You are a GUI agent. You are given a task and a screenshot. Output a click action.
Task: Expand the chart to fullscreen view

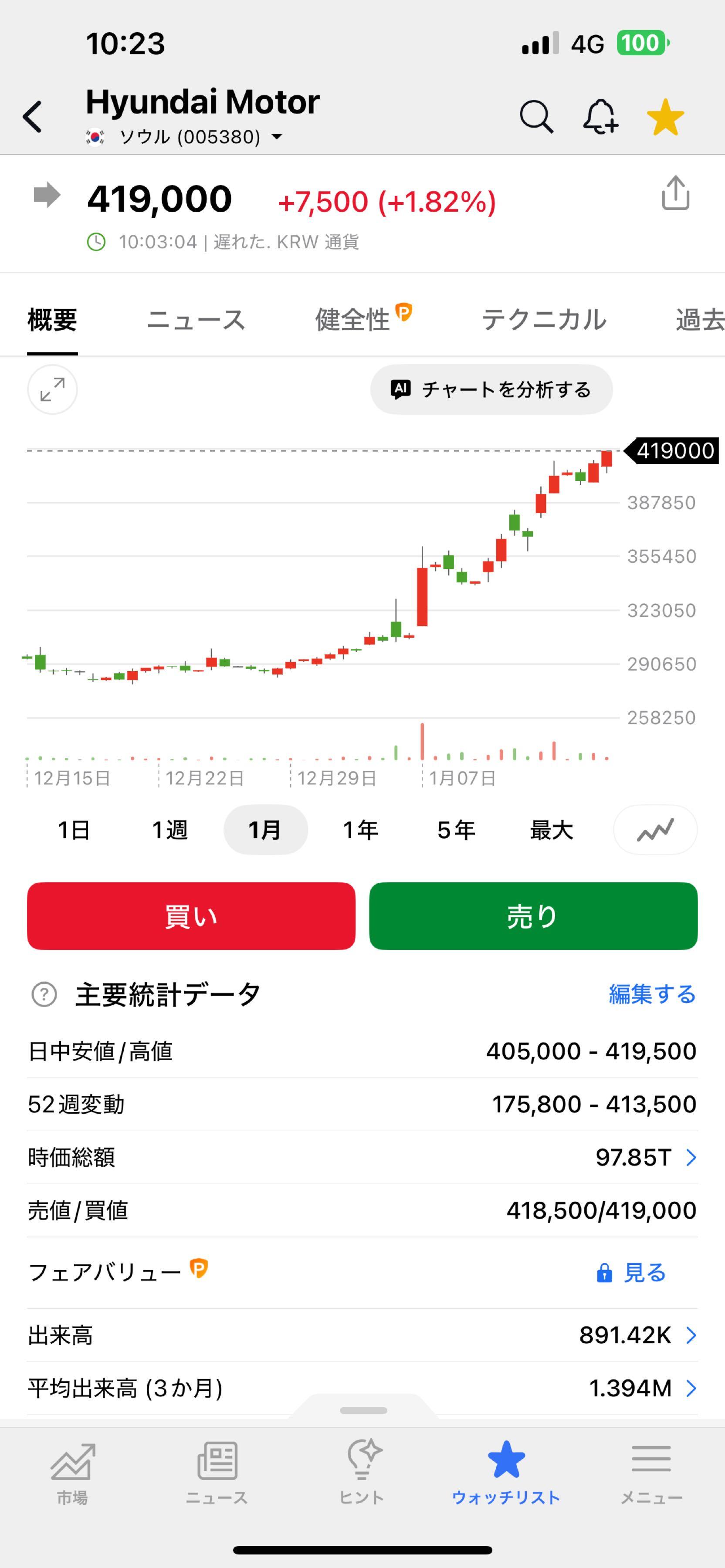pyautogui.click(x=52, y=389)
